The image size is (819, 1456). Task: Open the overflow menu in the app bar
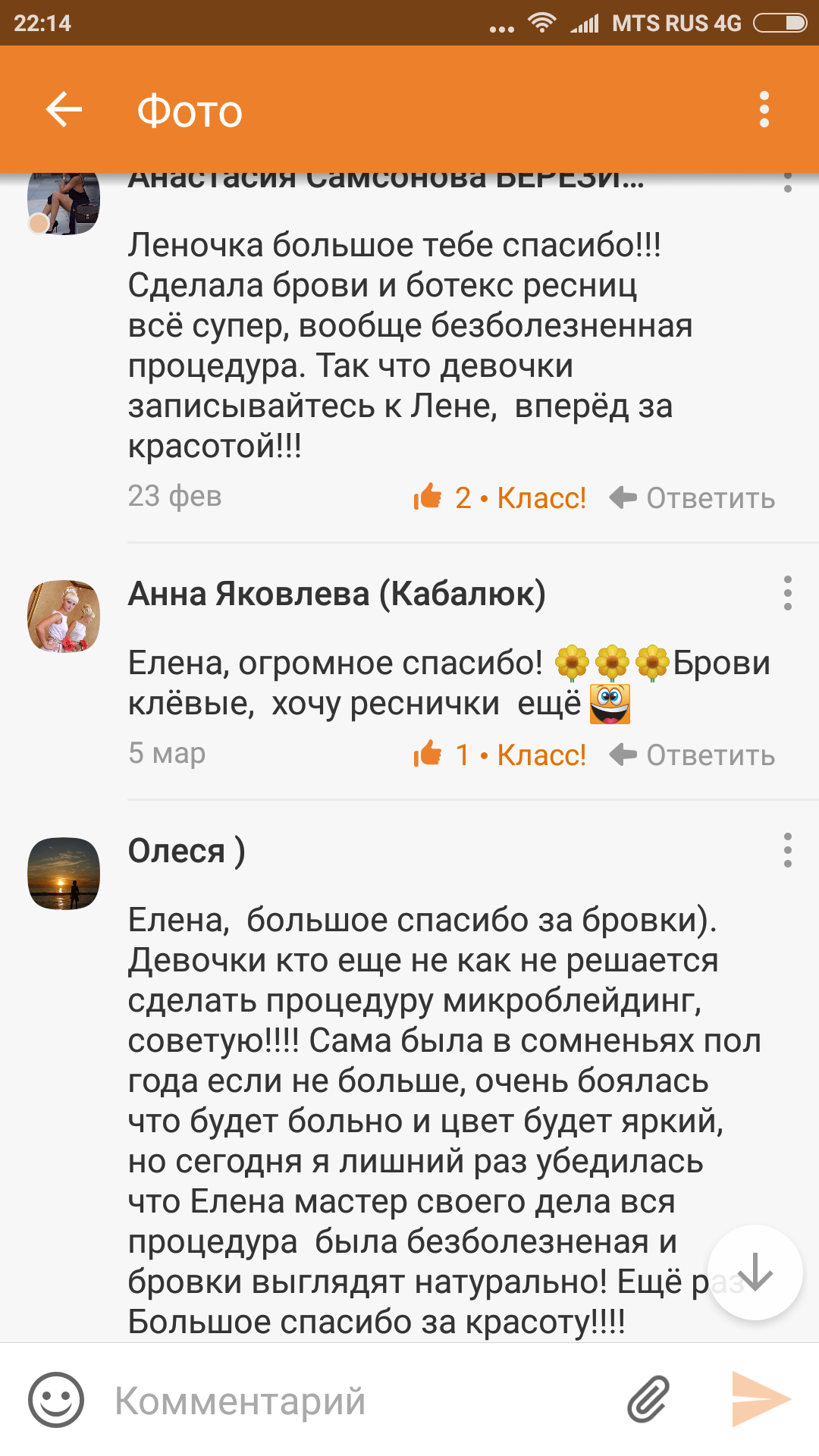point(764,110)
